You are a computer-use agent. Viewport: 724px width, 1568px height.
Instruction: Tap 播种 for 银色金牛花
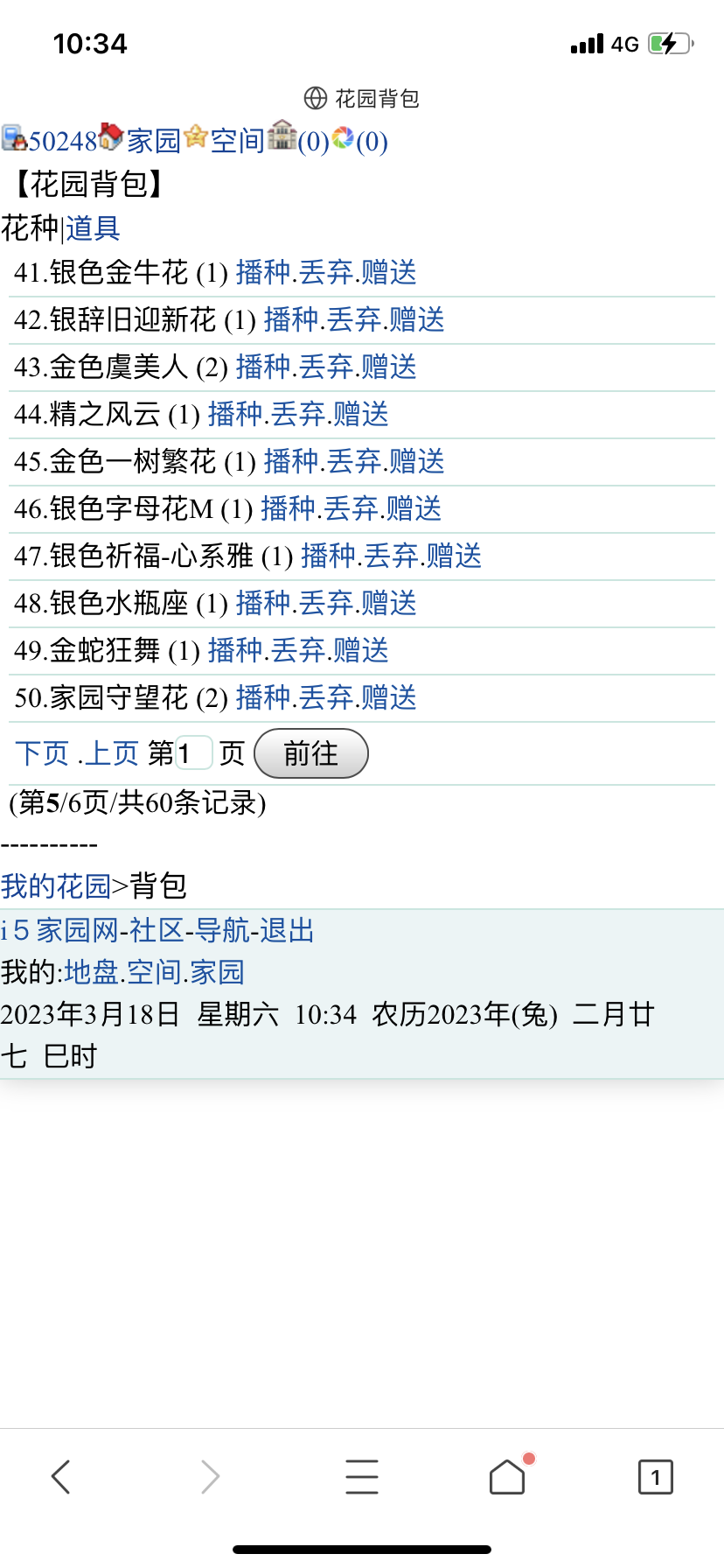pyautogui.click(x=262, y=273)
